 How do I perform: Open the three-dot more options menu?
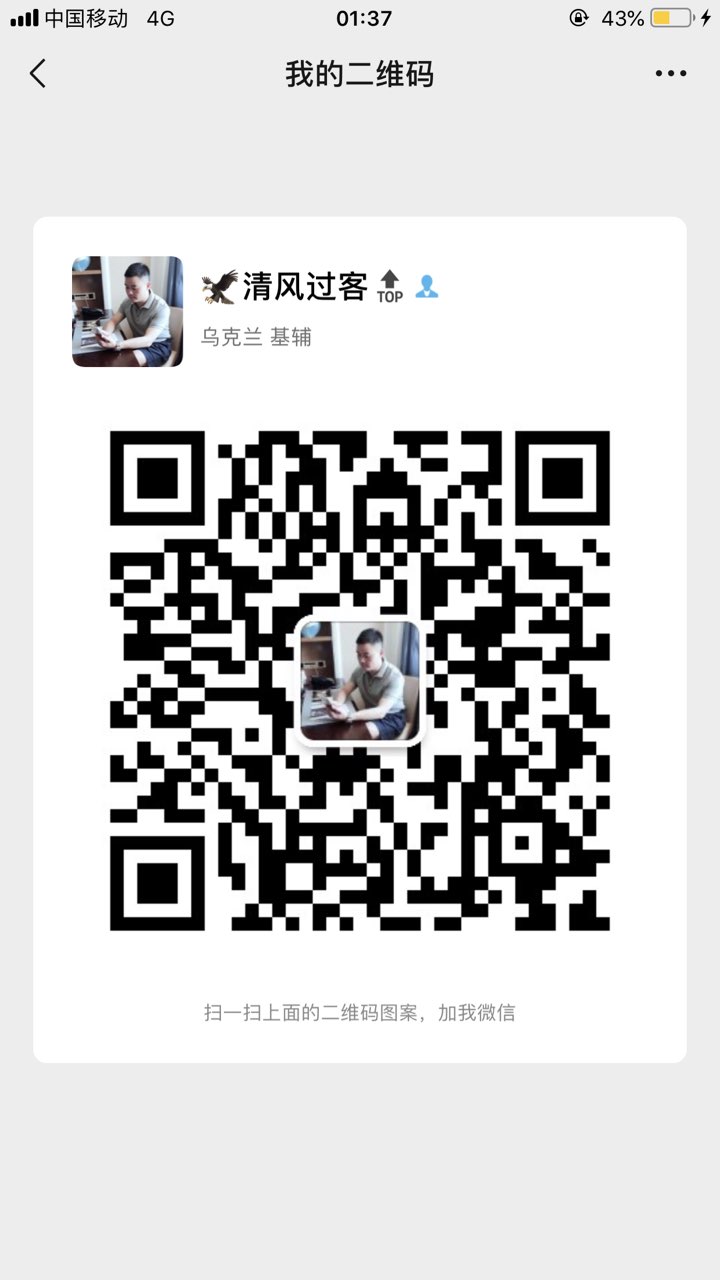[x=671, y=73]
